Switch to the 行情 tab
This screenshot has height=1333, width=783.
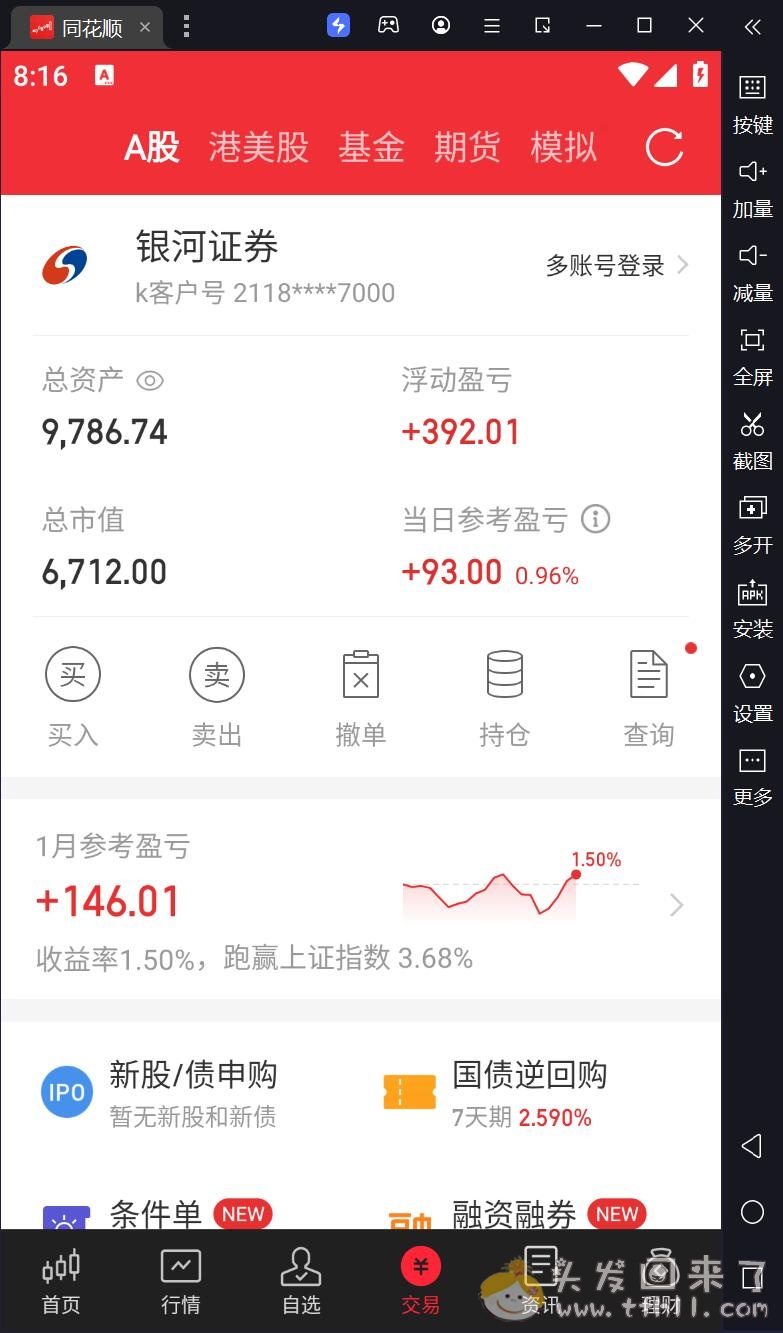coord(181,1282)
